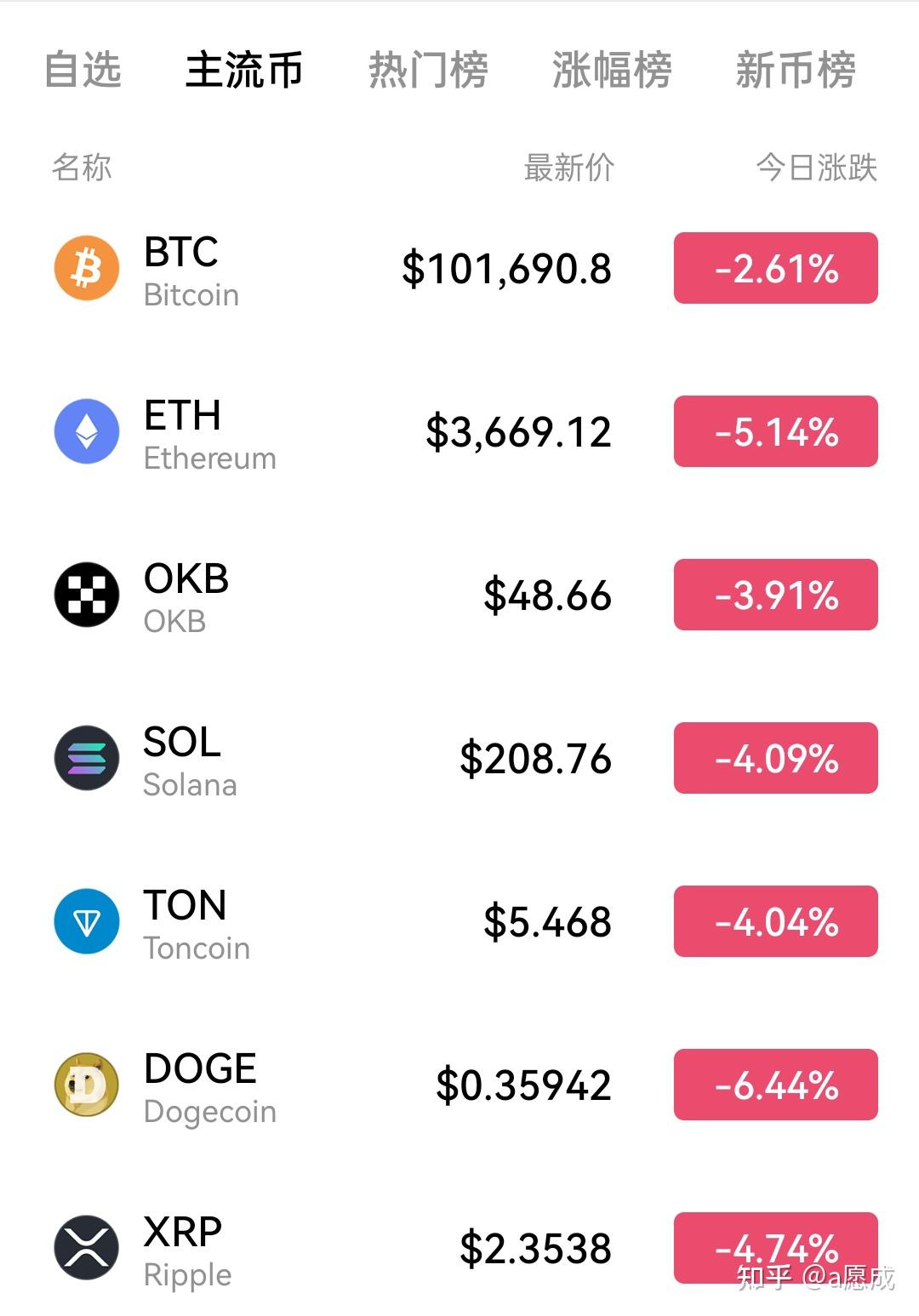The width and height of the screenshot is (919, 1316).
Task: Select the ETH price $3,669.12
Action: 517,431
